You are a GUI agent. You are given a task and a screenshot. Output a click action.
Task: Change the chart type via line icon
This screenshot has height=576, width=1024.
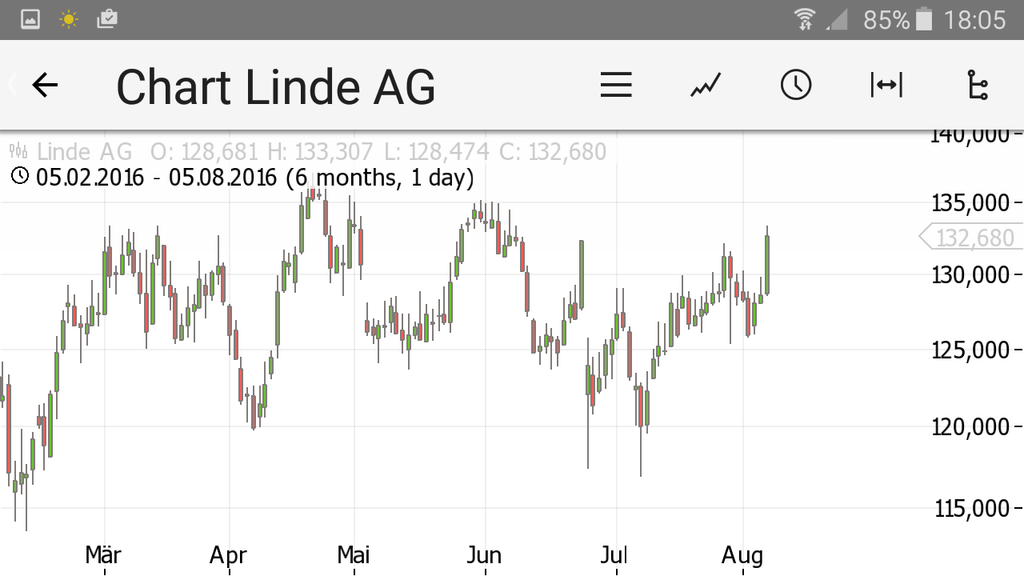706,86
